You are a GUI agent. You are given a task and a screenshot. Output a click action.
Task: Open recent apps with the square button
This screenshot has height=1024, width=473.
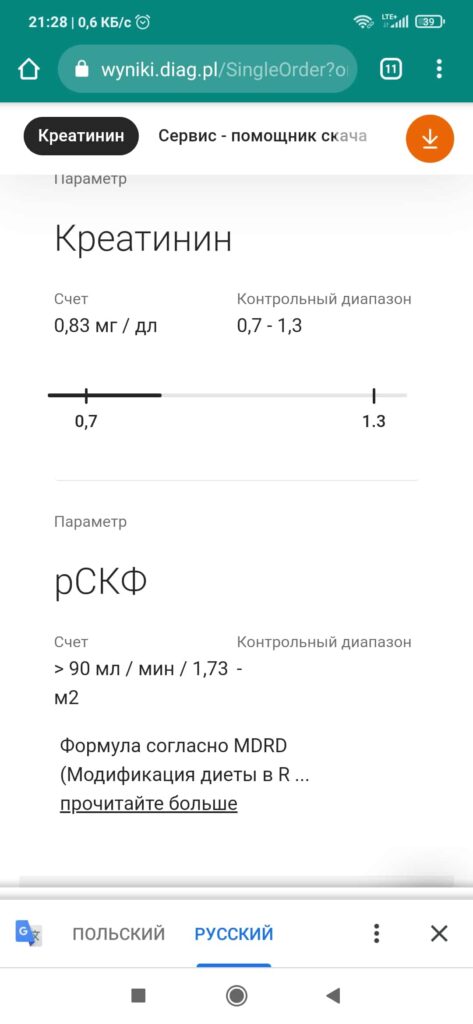click(138, 995)
